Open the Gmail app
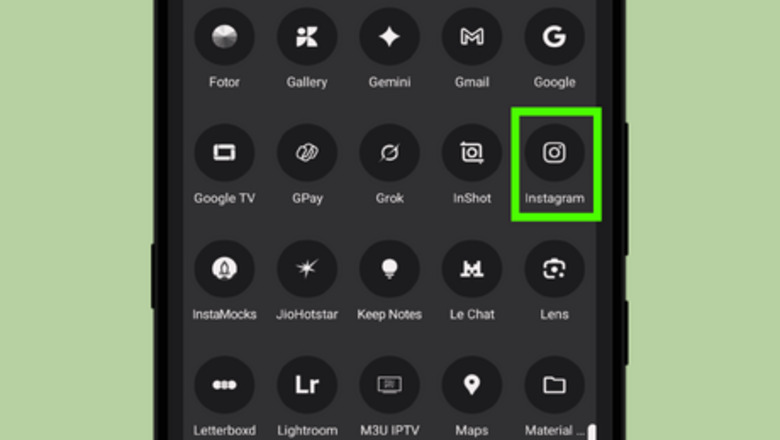The width and height of the screenshot is (780, 440). (x=472, y=38)
